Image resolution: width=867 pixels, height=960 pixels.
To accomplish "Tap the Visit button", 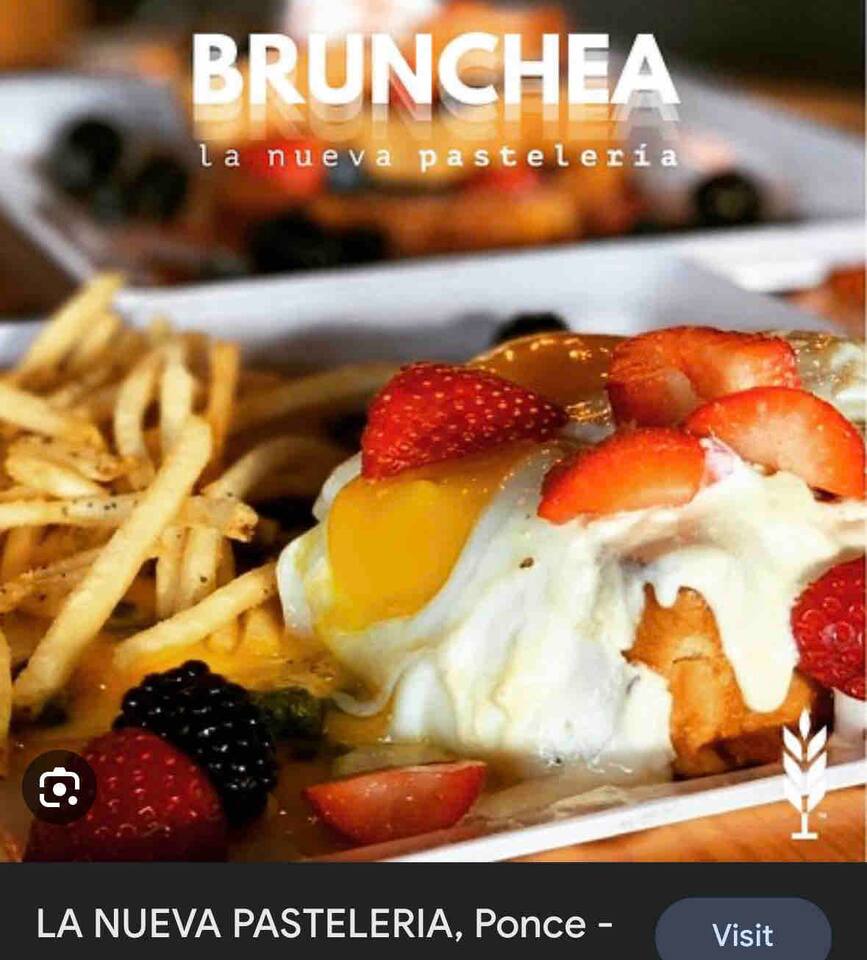I will 742,934.
